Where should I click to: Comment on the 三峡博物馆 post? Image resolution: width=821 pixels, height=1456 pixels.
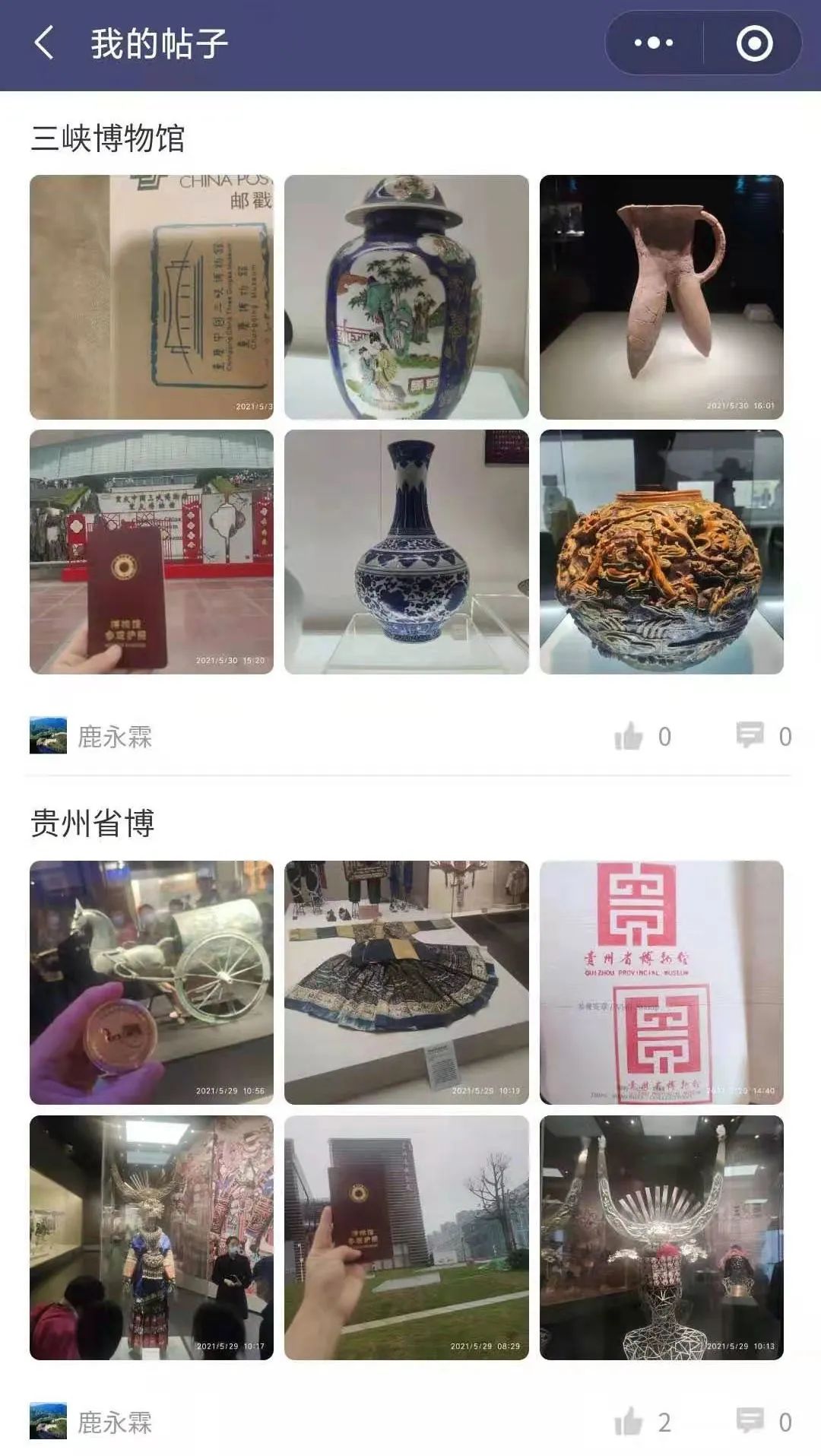click(750, 735)
